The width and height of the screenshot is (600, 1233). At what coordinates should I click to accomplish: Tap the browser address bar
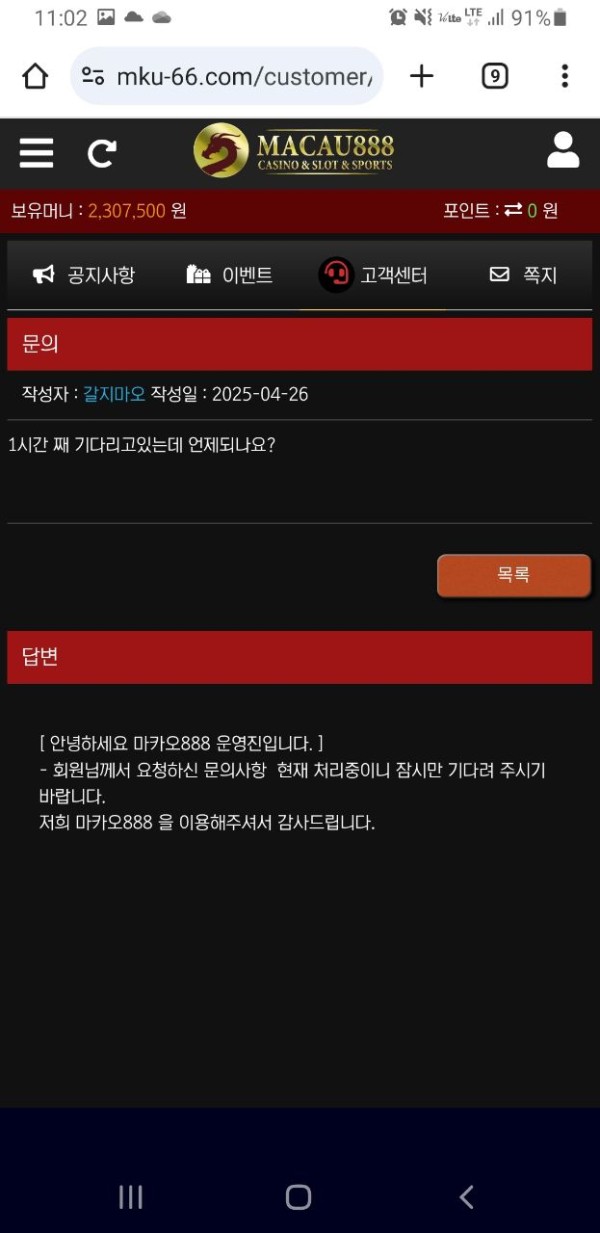(x=228, y=76)
